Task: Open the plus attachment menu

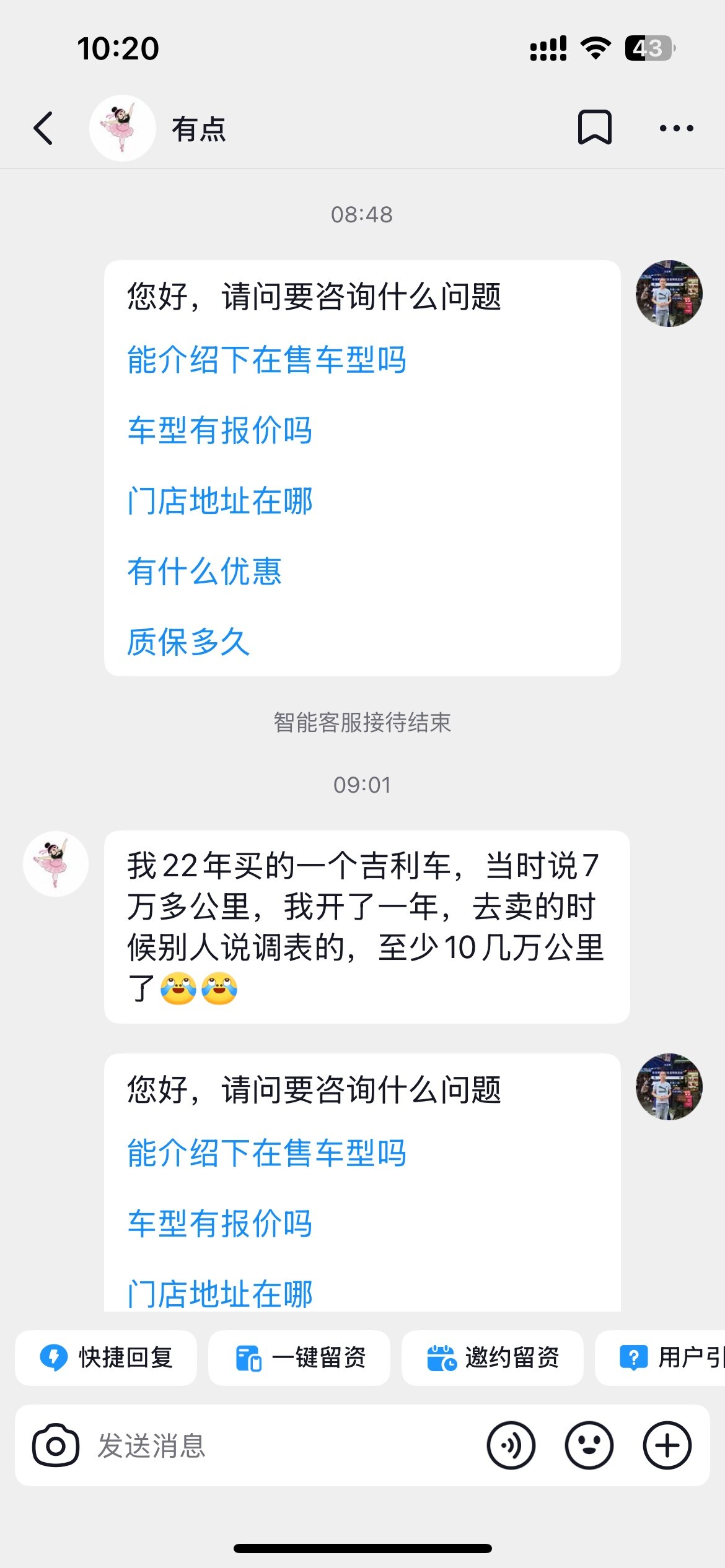Action: pos(667,1445)
